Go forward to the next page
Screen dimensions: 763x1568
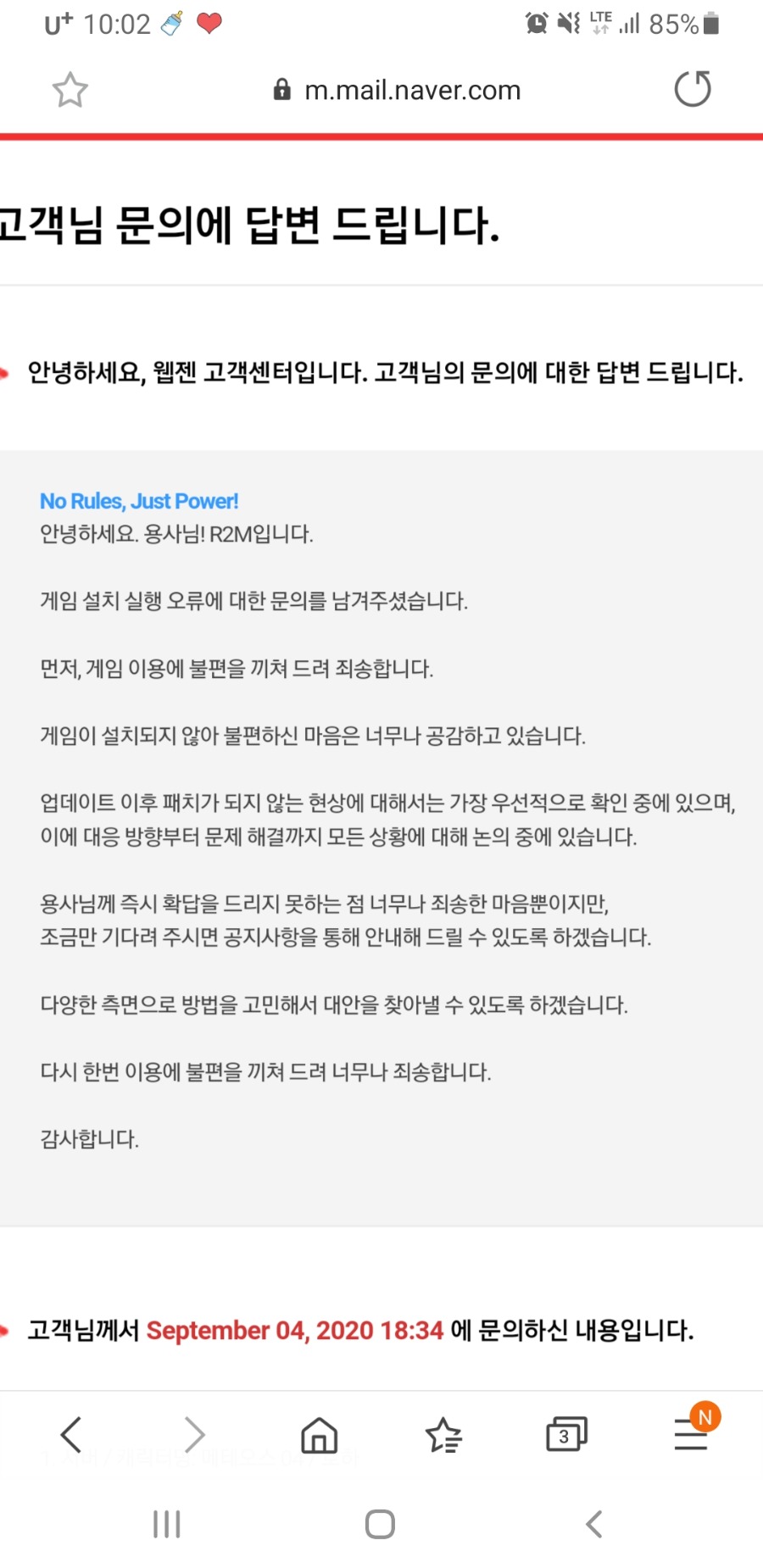[x=195, y=1435]
